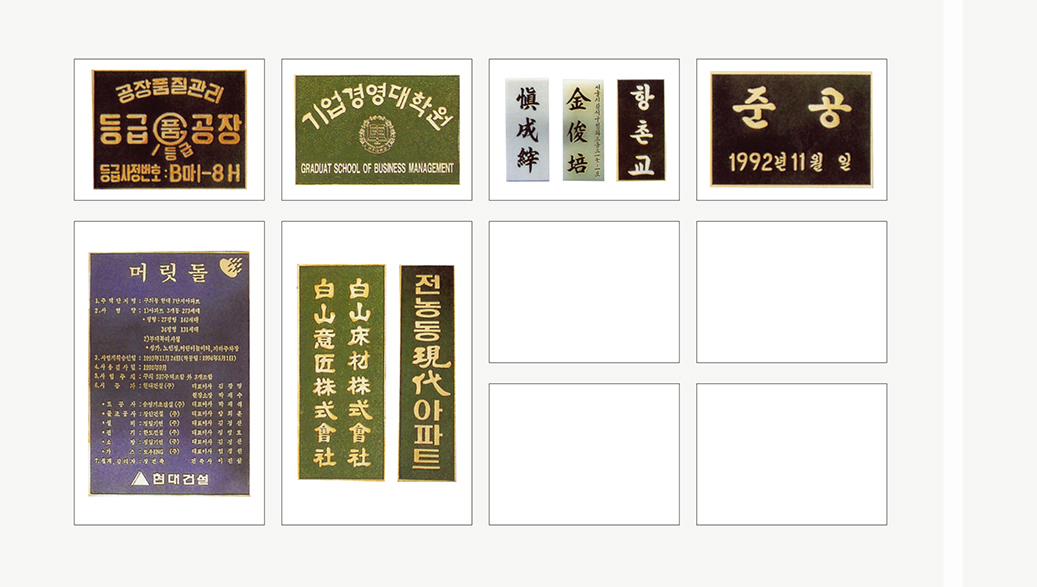Select the 준공 1992년 plaque image
This screenshot has height=587, width=1037.
pyautogui.click(x=791, y=130)
